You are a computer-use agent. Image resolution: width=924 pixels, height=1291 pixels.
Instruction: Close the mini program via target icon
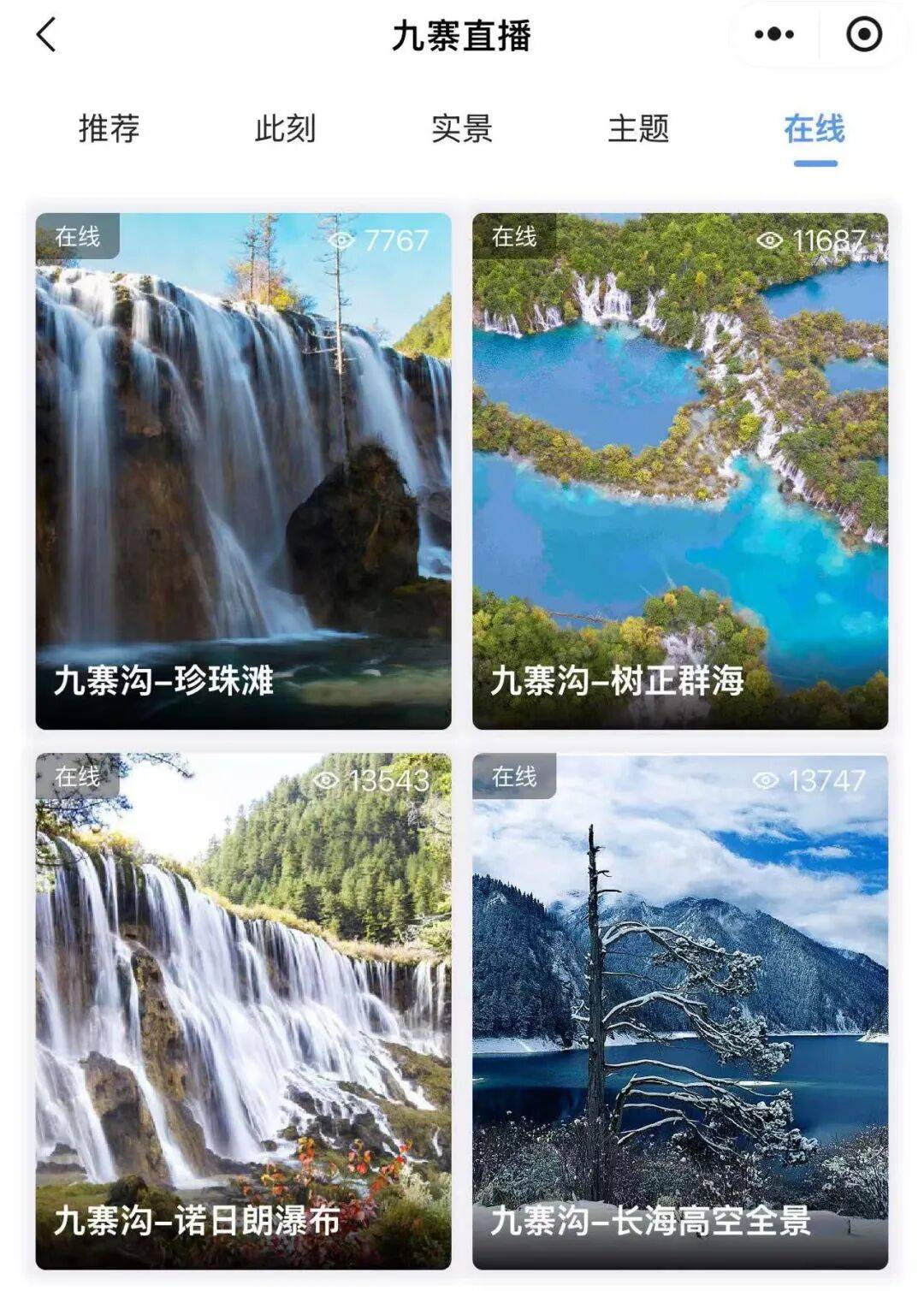(863, 36)
